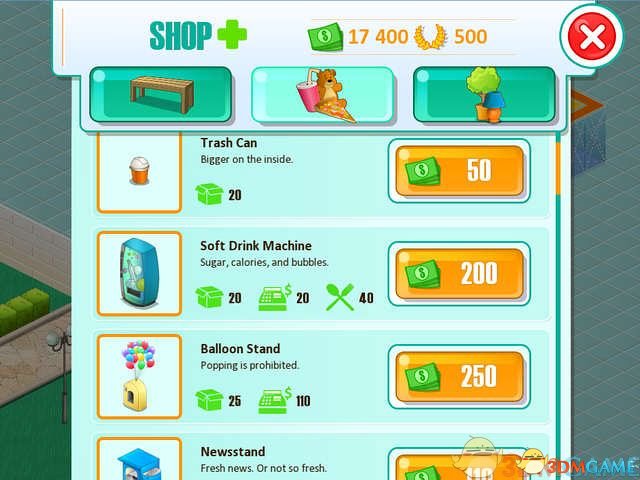Switch to the furniture bench tab
The image size is (640, 480).
pos(160,93)
